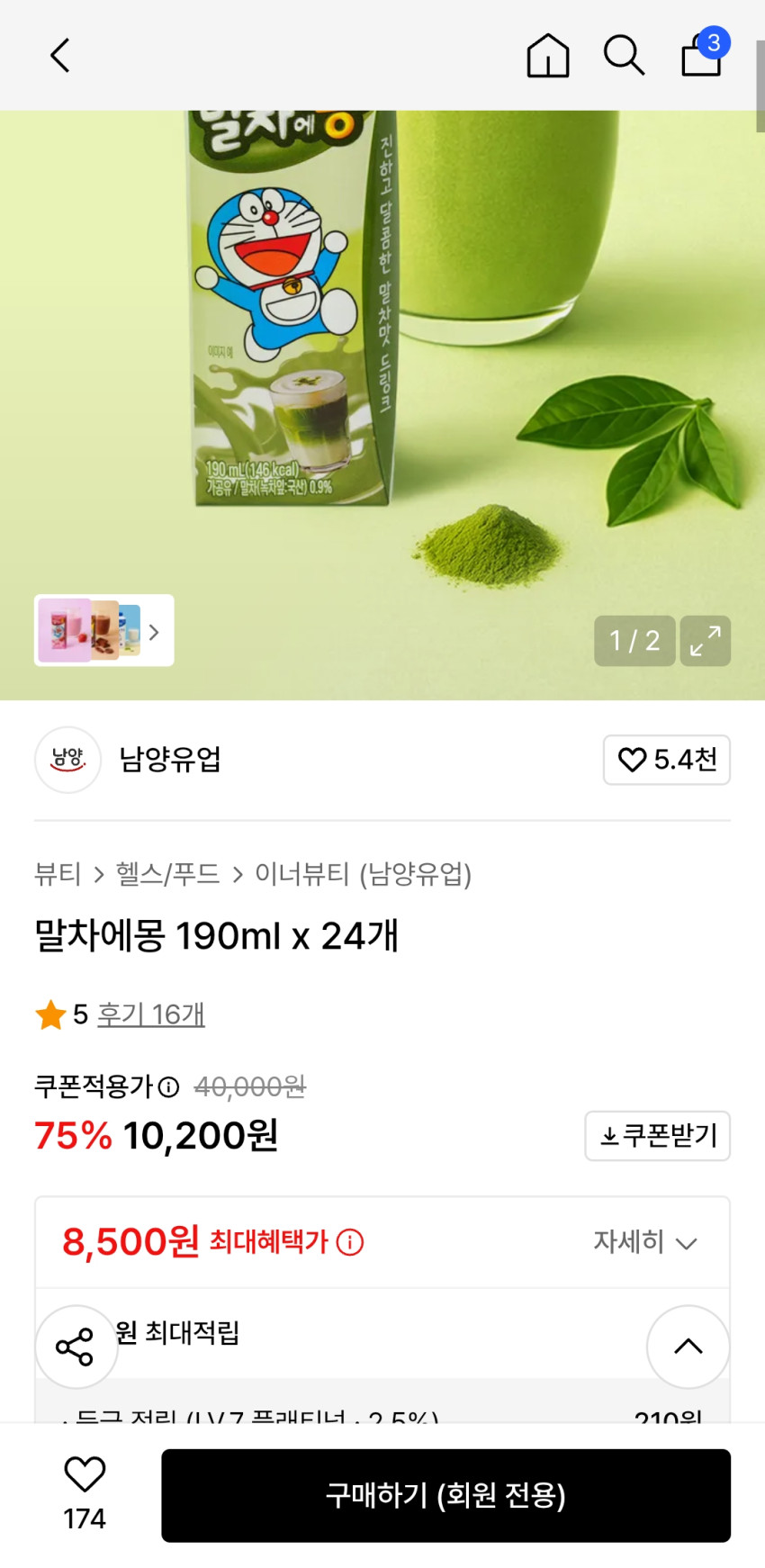
Task: Share this product
Action: coord(76,1347)
